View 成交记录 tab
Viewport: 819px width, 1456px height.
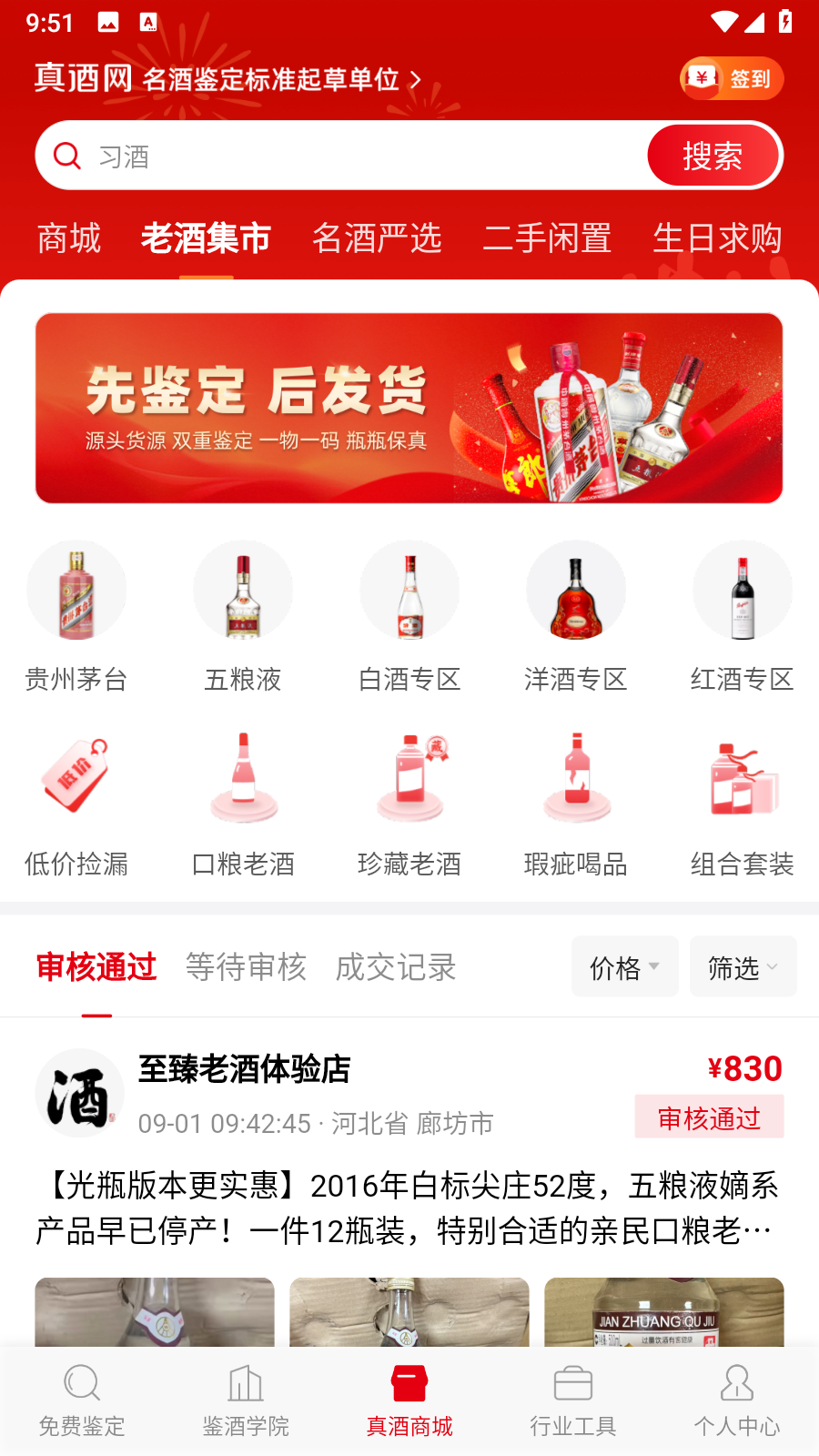point(396,967)
